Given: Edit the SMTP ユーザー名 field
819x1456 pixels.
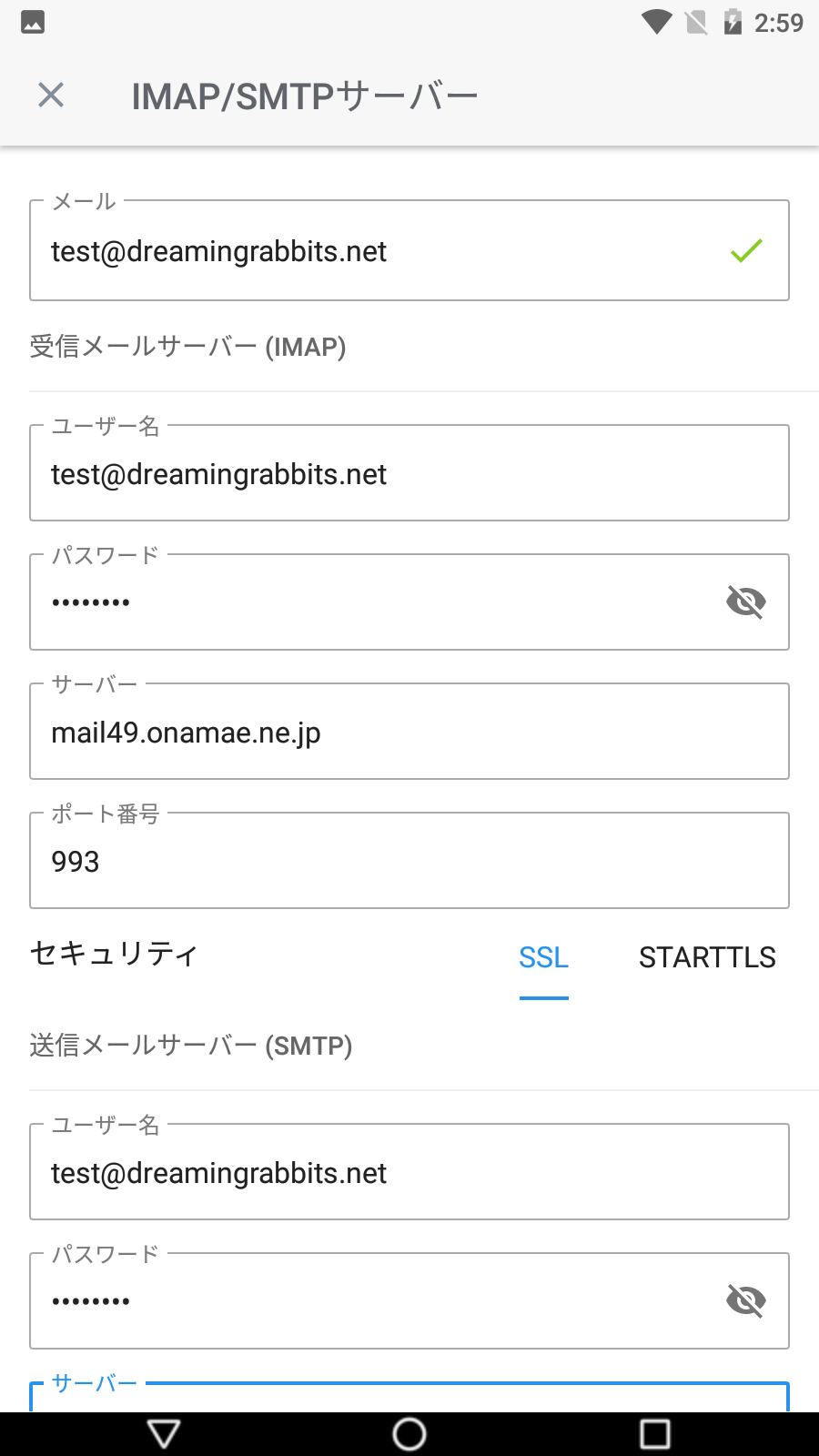Looking at the screenshot, I should tap(409, 1172).
